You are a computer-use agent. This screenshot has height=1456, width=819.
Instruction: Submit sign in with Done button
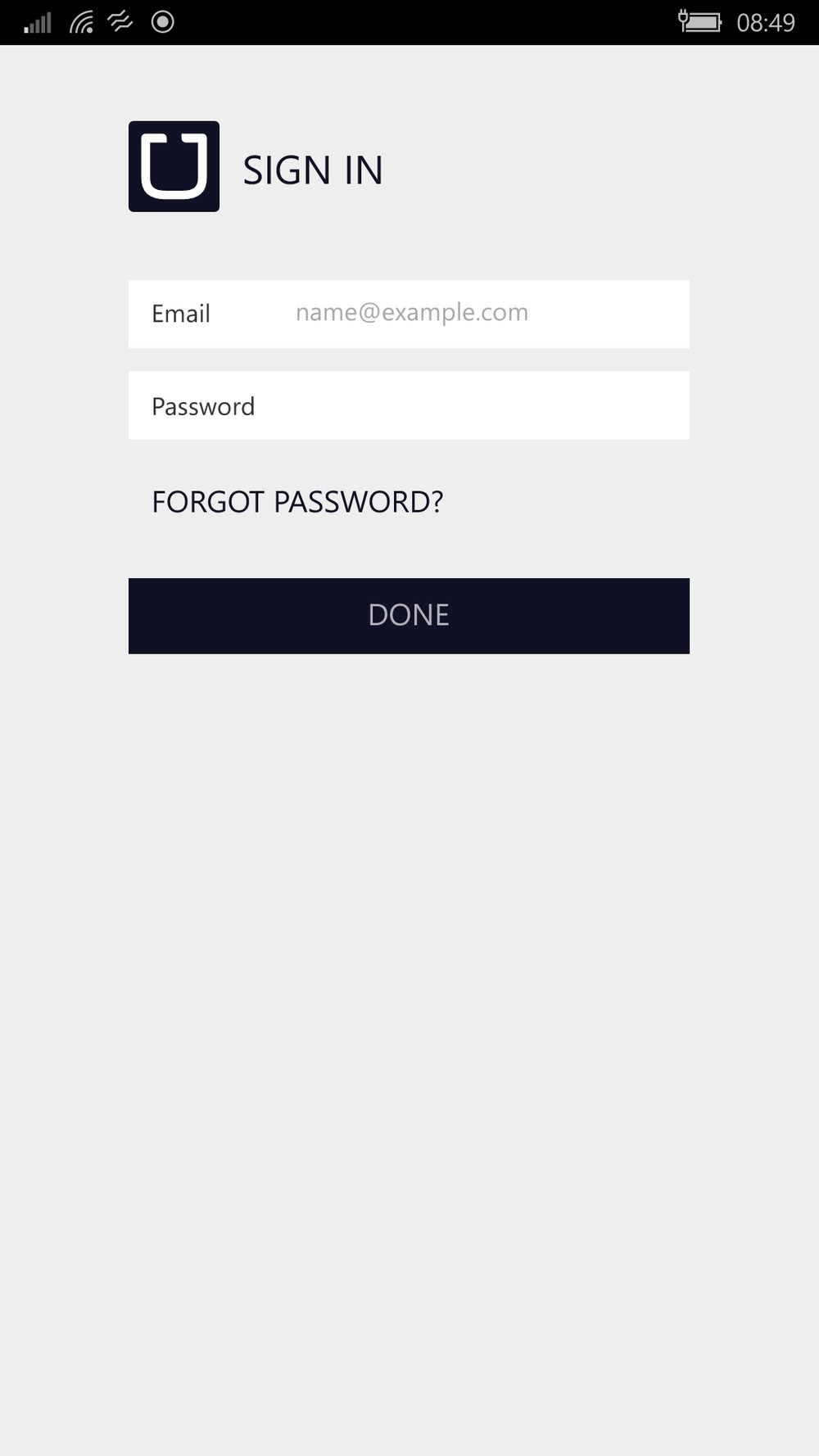pos(409,616)
